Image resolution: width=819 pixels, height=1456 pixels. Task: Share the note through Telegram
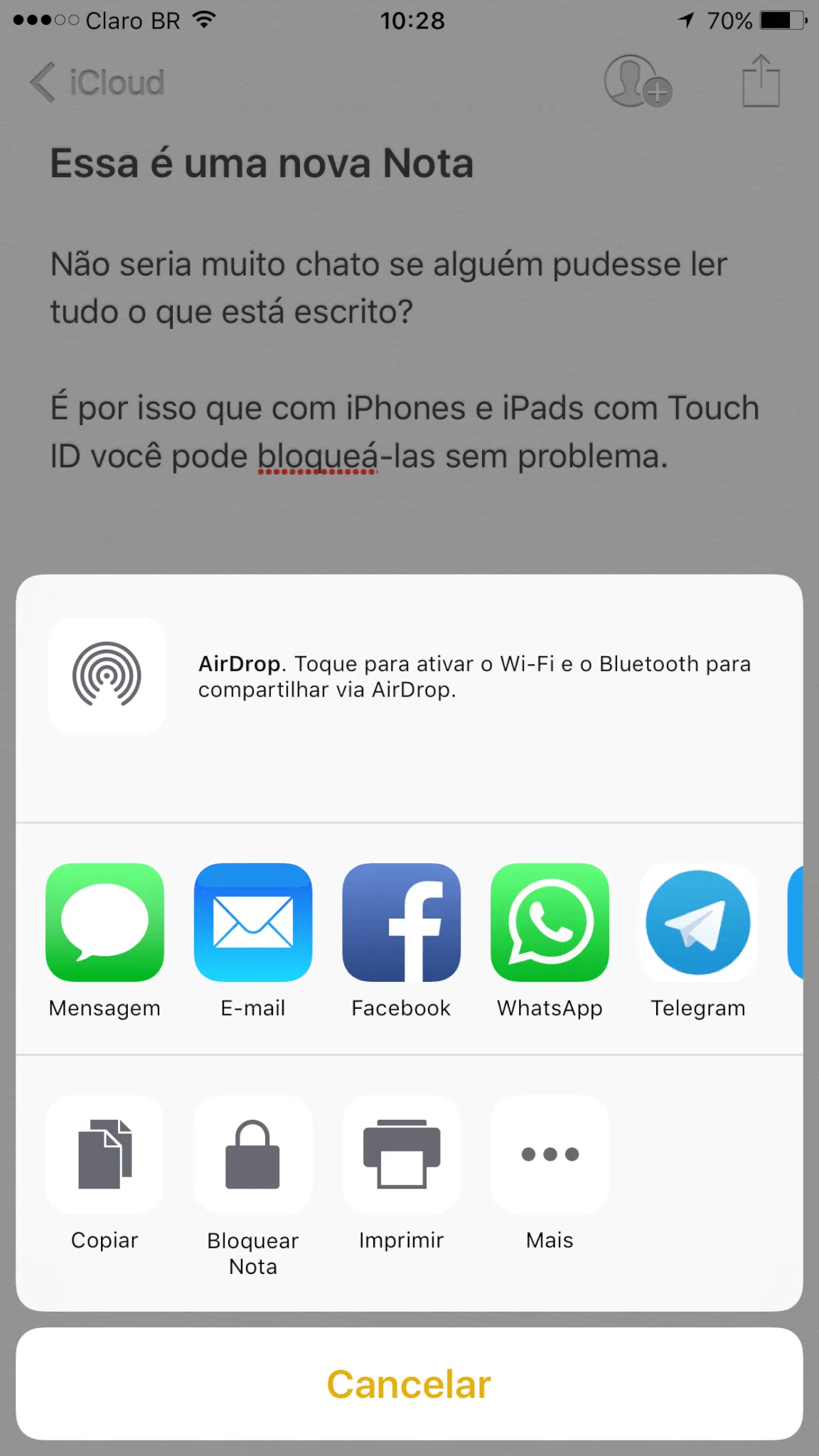(x=697, y=922)
